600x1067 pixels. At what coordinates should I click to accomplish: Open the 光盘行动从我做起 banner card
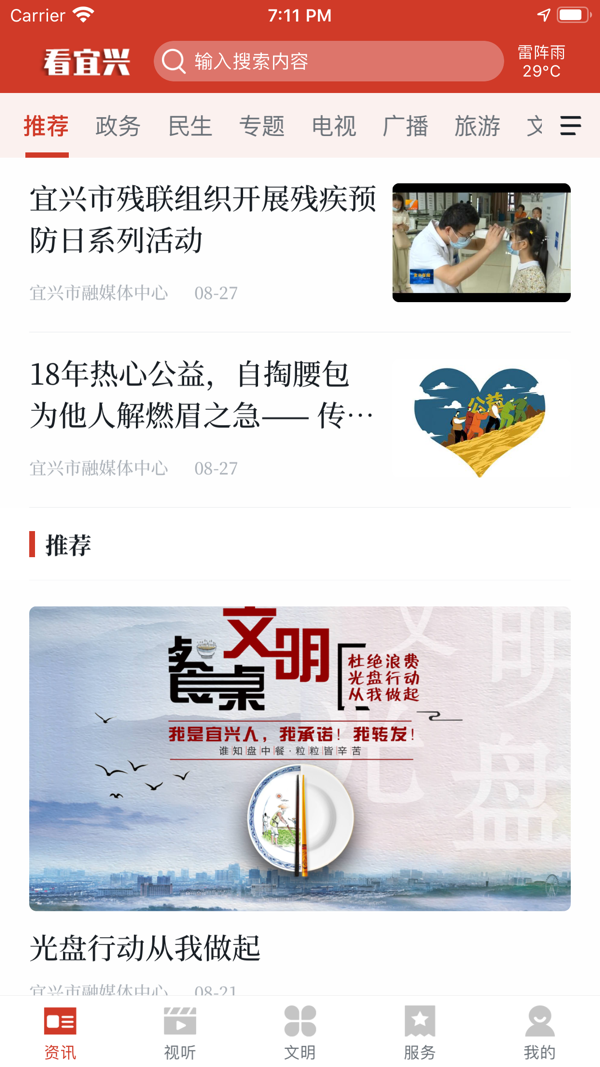click(300, 758)
